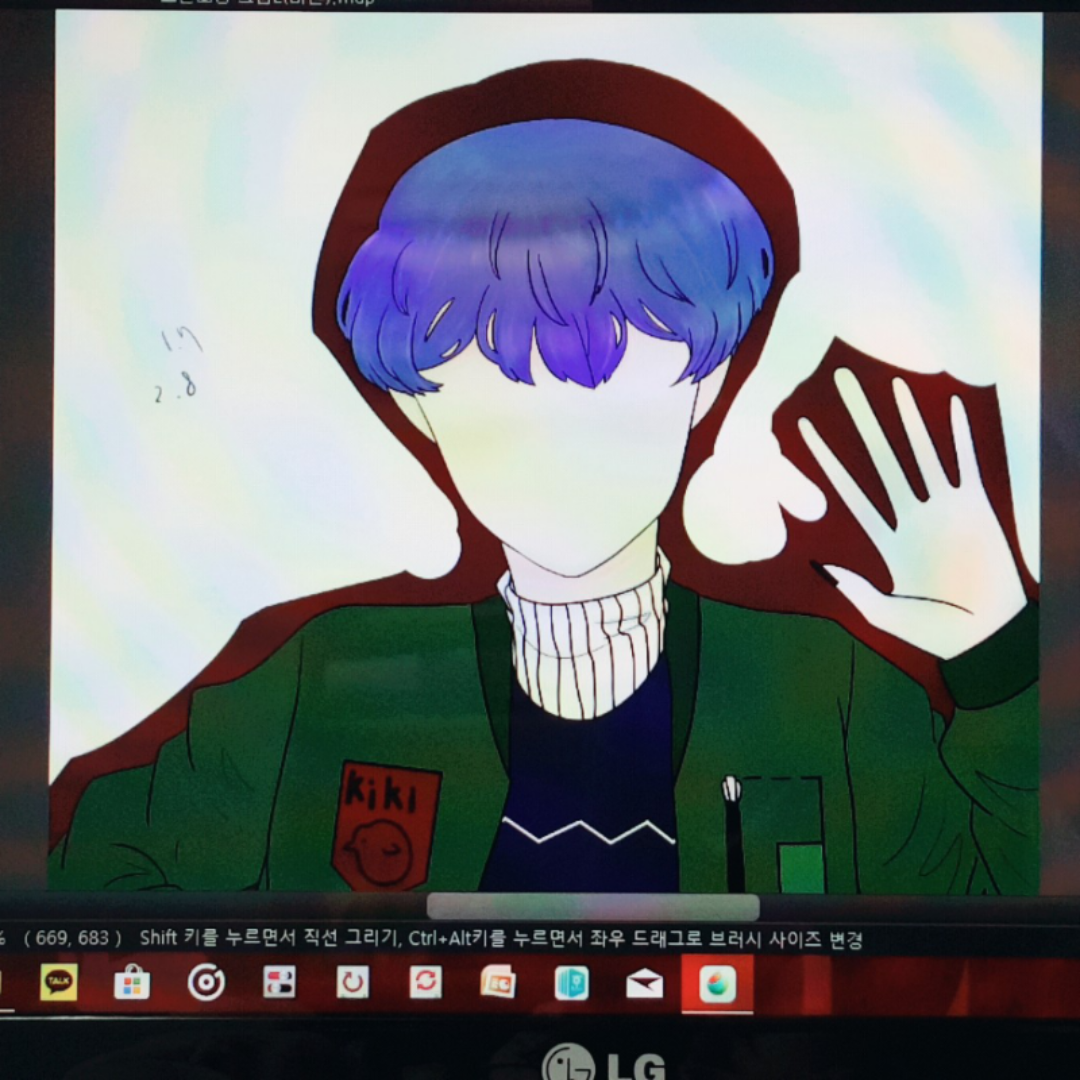
Task: Open the red two-arrow sync icon
Action: pyautogui.click(x=425, y=983)
